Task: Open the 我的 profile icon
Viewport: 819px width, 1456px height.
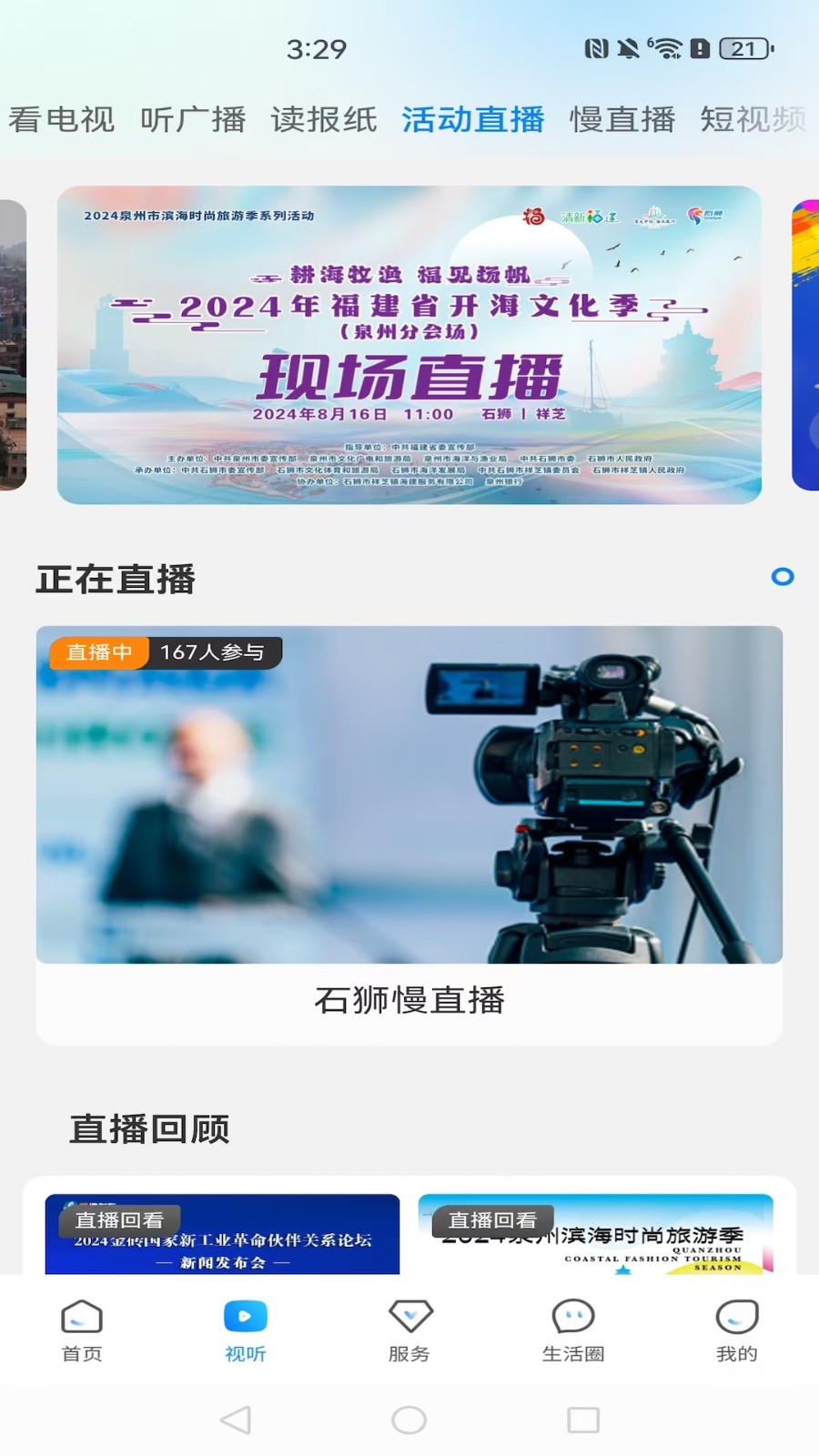Action: (x=735, y=1318)
